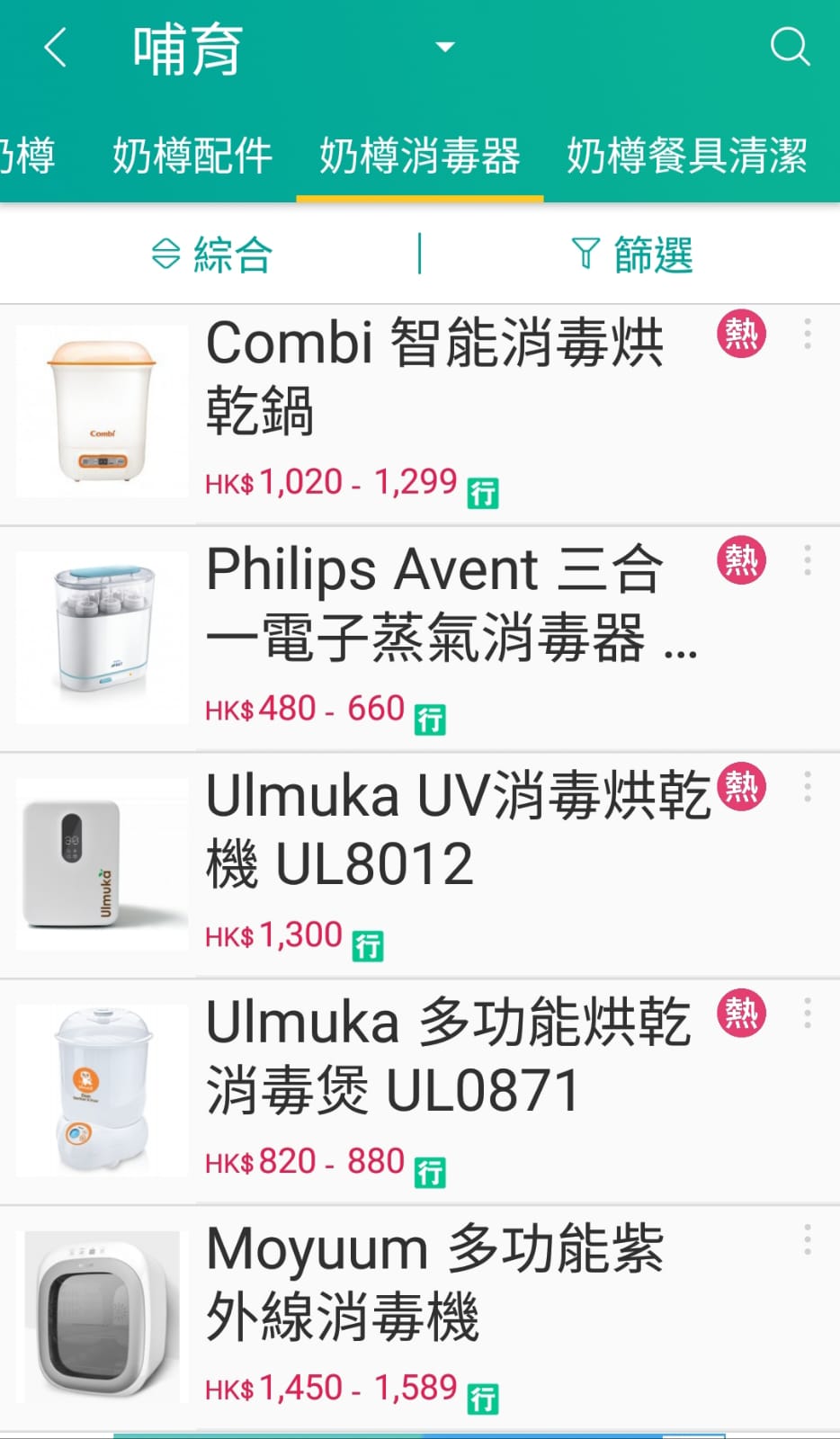The height and width of the screenshot is (1439, 840).
Task: Open more options for Combi 智能消毒烘乾鍋
Action: [807, 334]
